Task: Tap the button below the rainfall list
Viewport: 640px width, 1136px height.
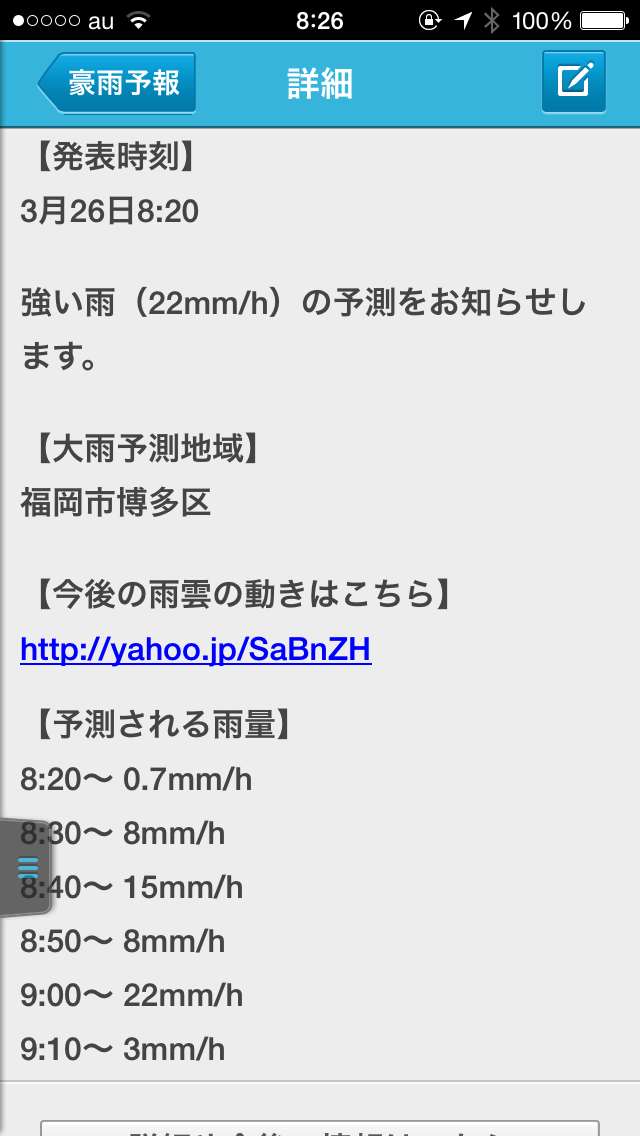Action: point(320,1127)
